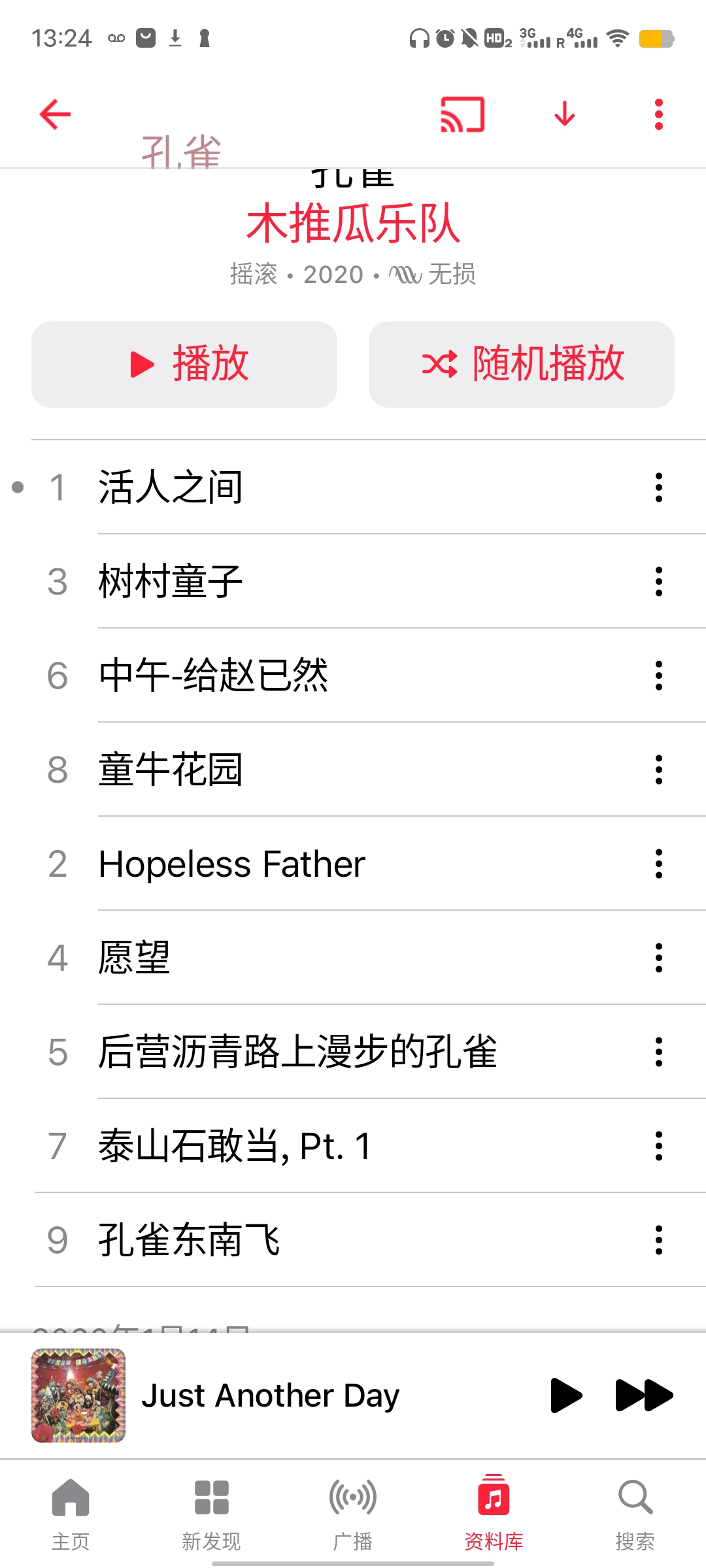
Task: Go back using the red arrow
Action: pyautogui.click(x=55, y=115)
